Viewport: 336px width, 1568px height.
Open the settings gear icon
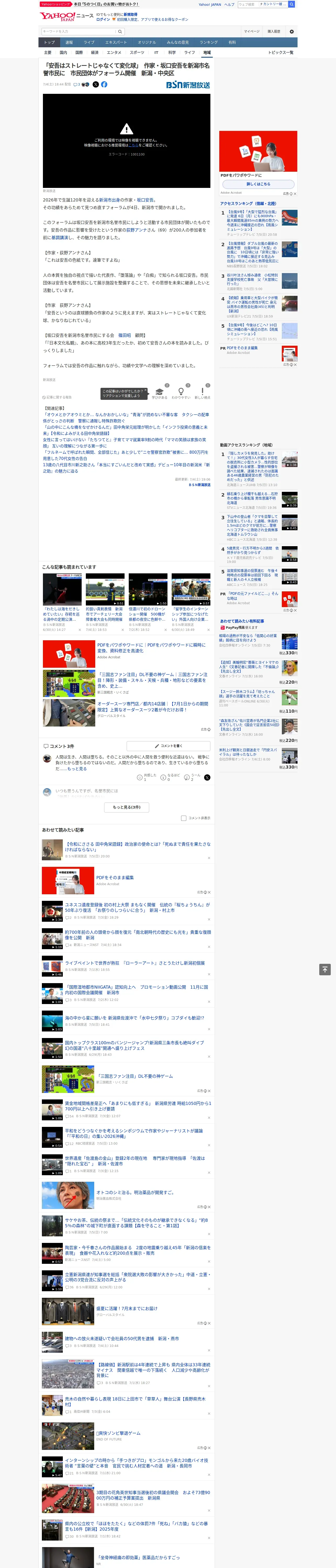click(292, 32)
